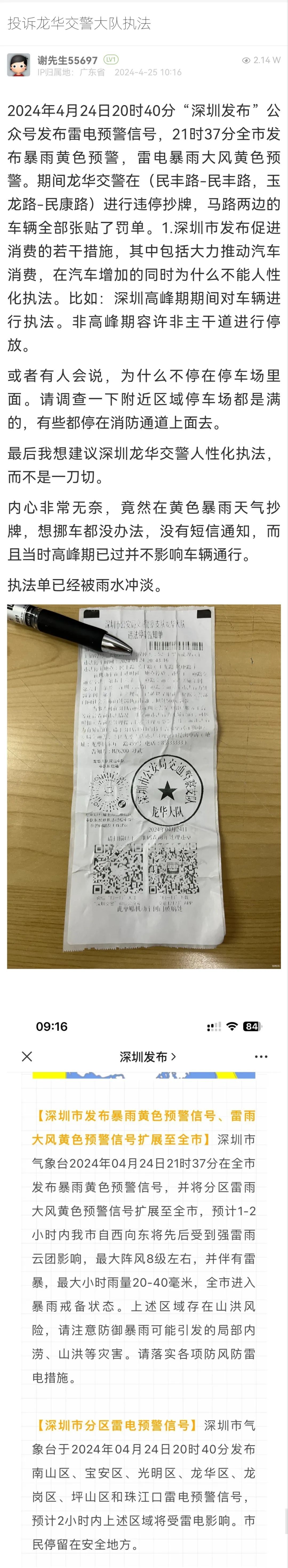Screen dimensions: 288x1568
Task: Open 谢先生55697's profile avatar
Action: [x=18, y=64]
